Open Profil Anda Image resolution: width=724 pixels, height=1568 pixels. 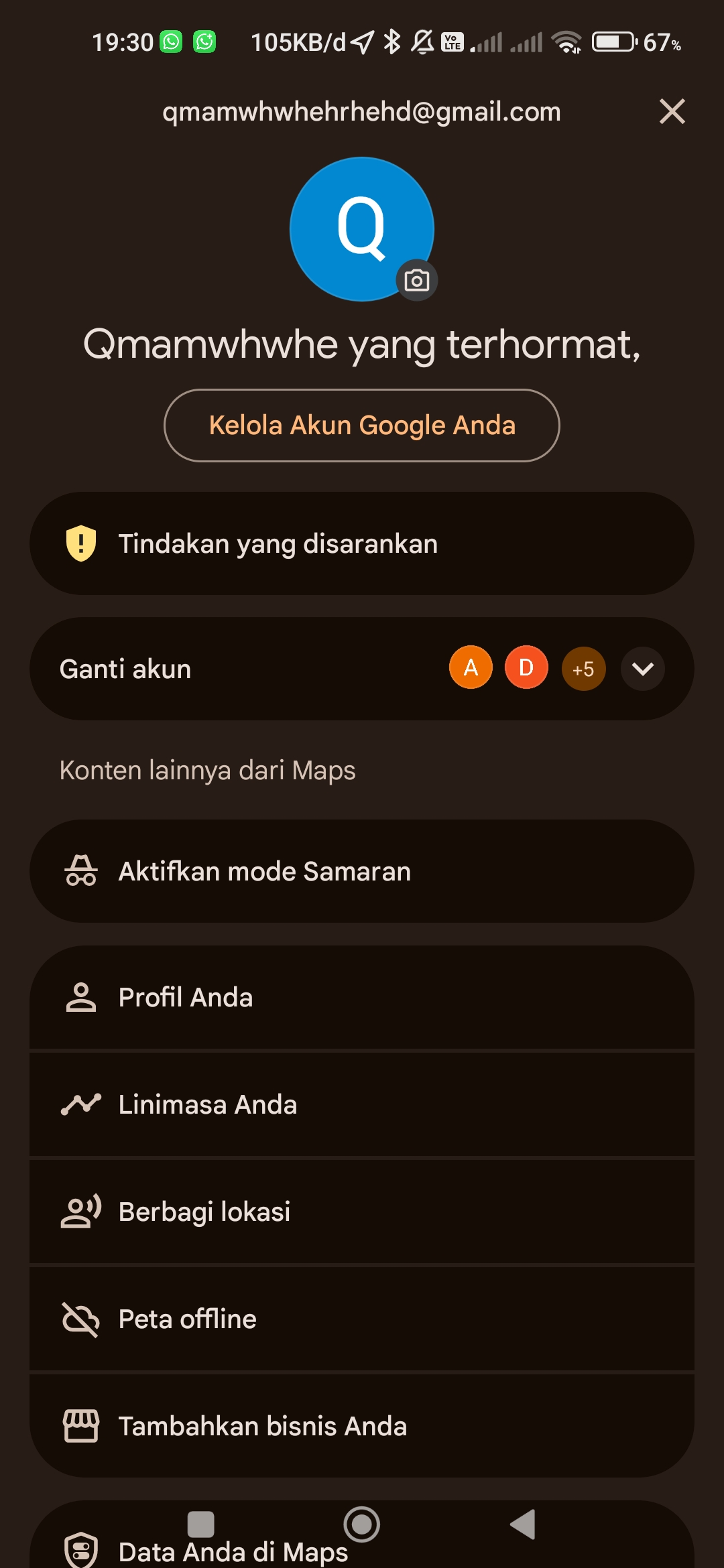coord(362,997)
